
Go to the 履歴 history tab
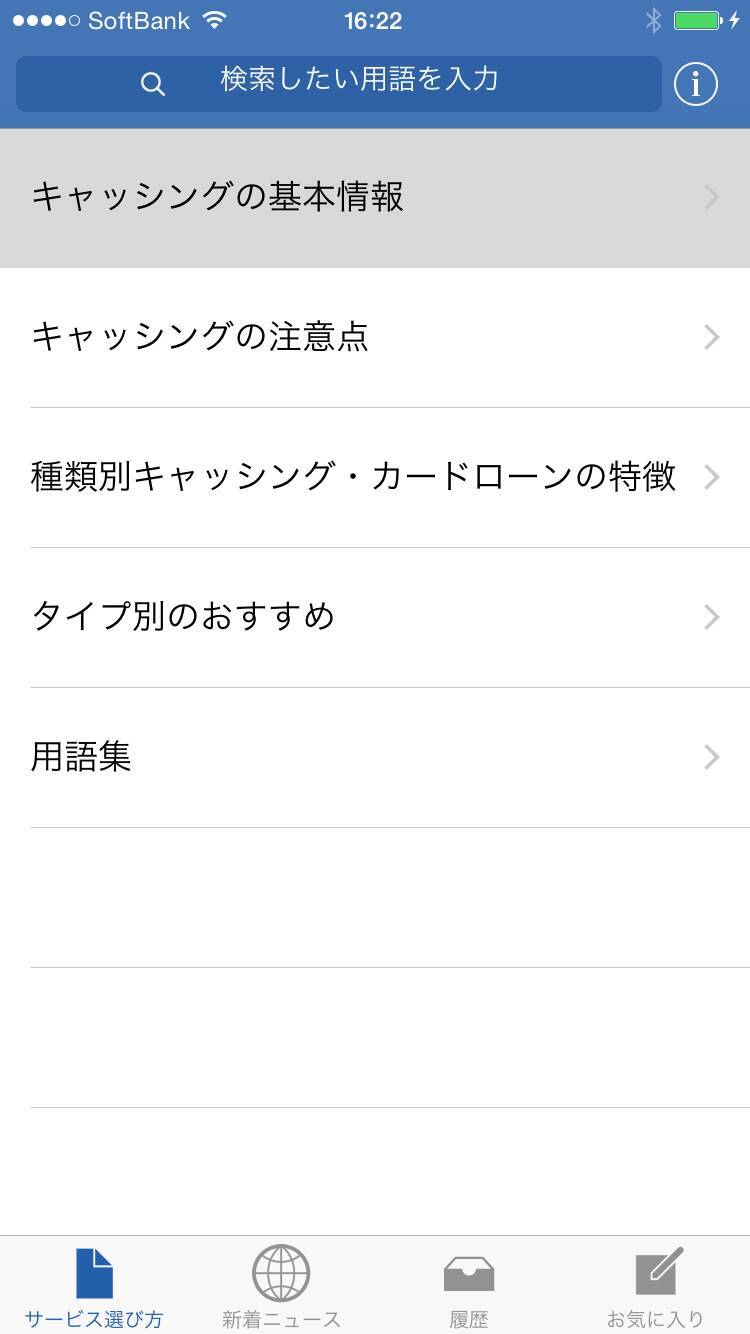coord(468,1287)
